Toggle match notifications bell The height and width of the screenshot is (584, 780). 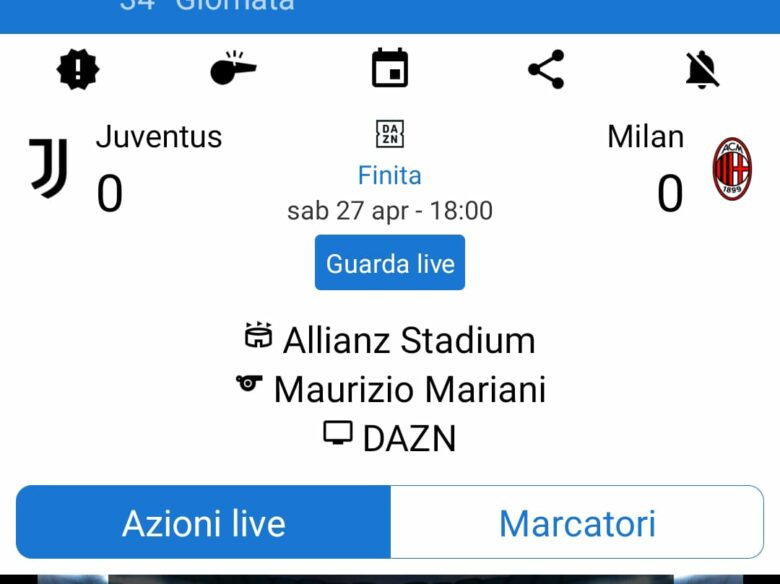pyautogui.click(x=702, y=69)
